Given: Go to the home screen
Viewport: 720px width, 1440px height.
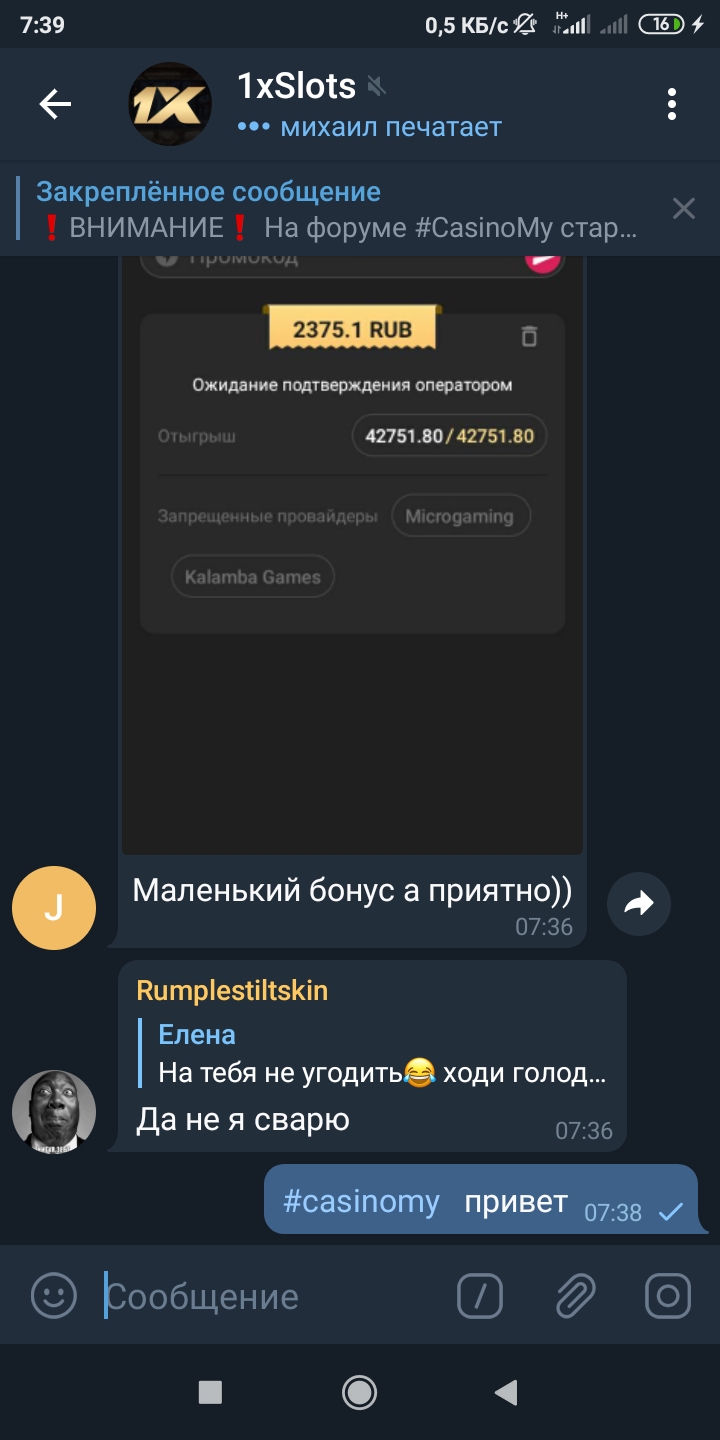Looking at the screenshot, I should 359,1392.
